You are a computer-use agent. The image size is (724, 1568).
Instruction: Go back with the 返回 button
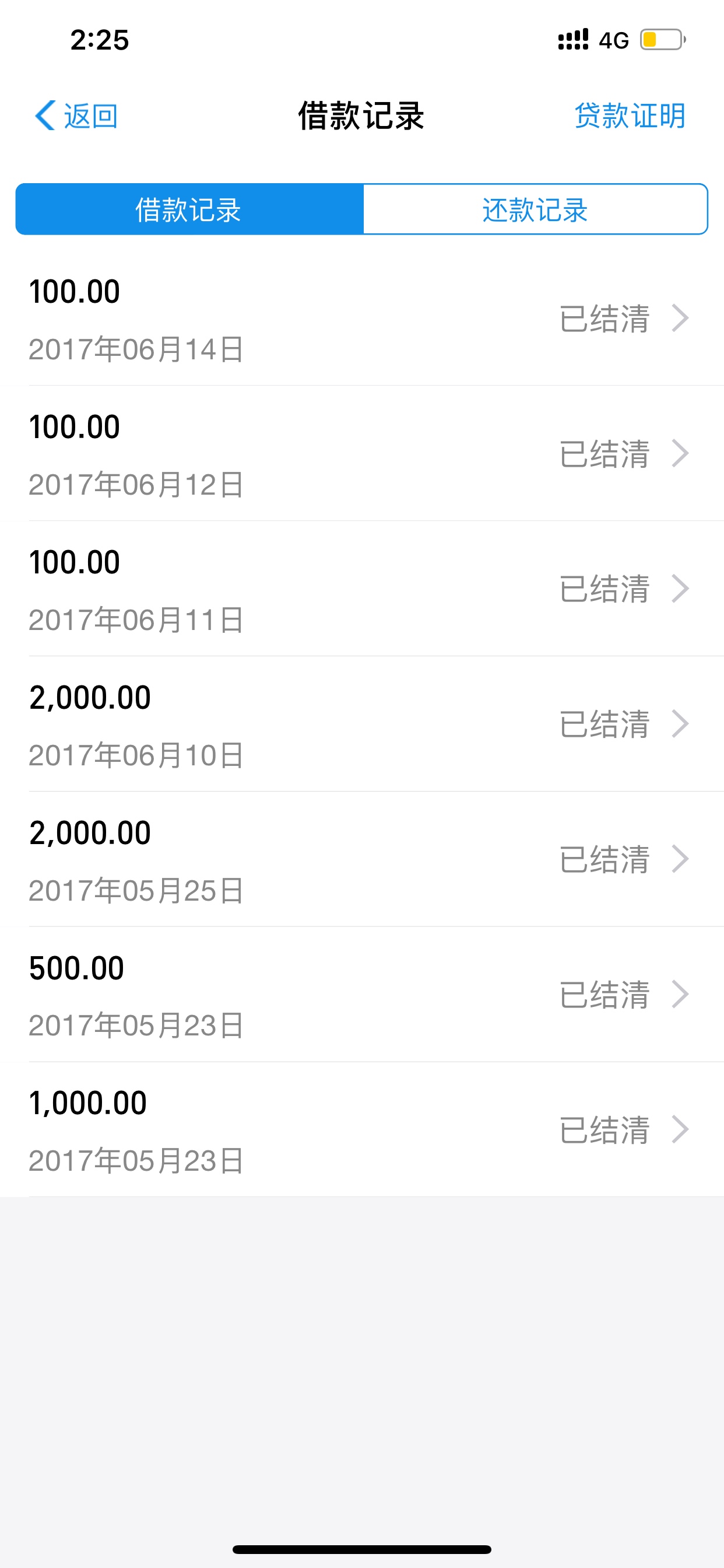tap(76, 116)
